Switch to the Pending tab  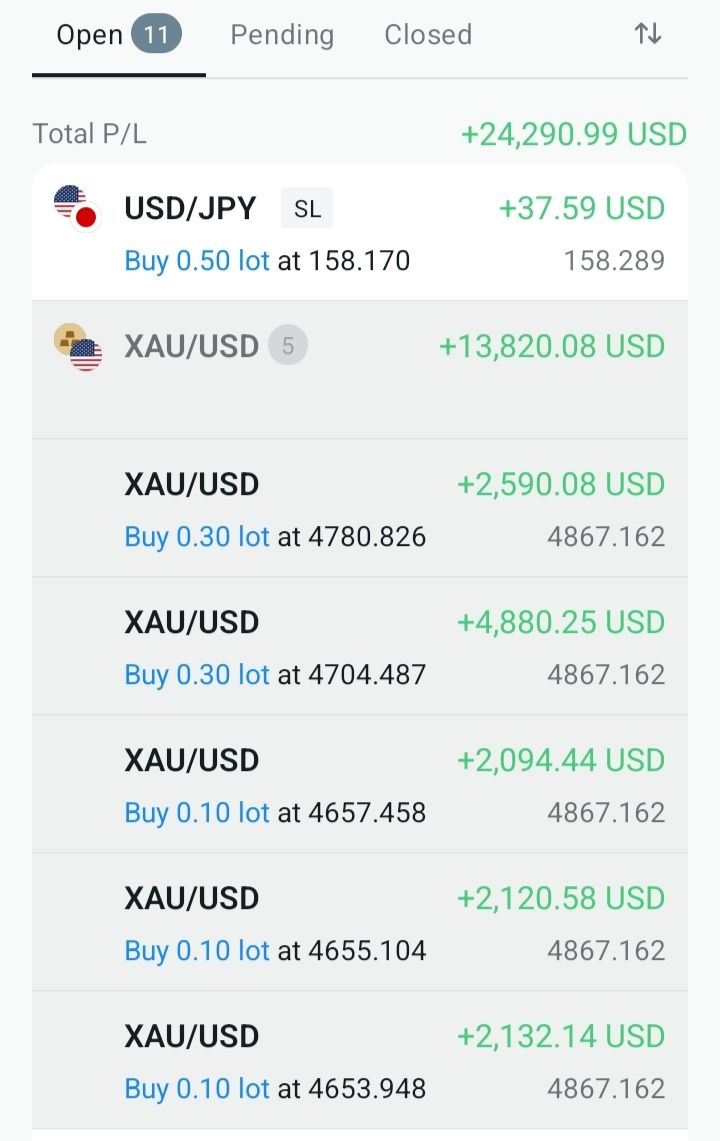[x=282, y=35]
